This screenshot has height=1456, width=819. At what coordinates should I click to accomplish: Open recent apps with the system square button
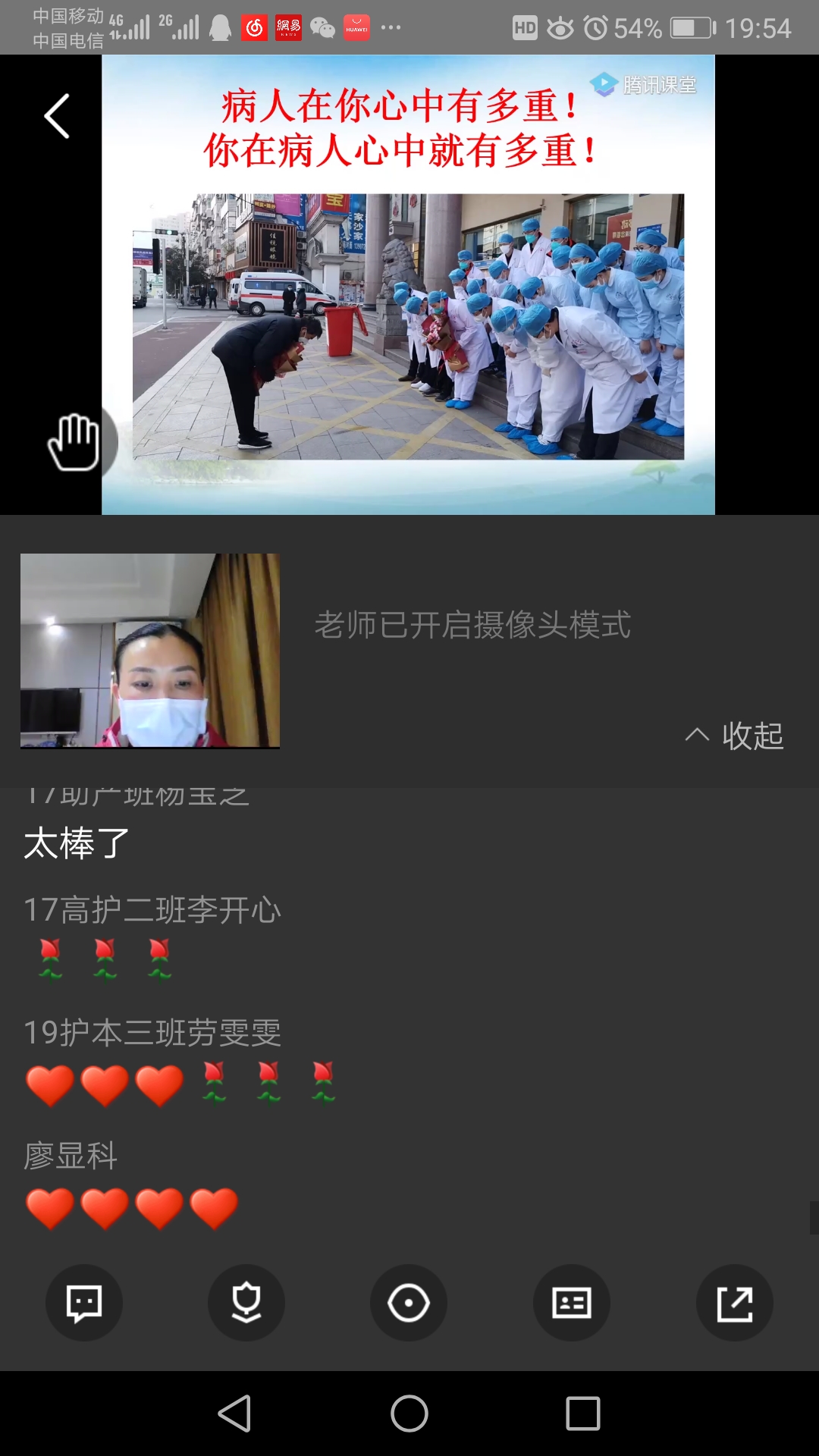pyautogui.click(x=583, y=1414)
